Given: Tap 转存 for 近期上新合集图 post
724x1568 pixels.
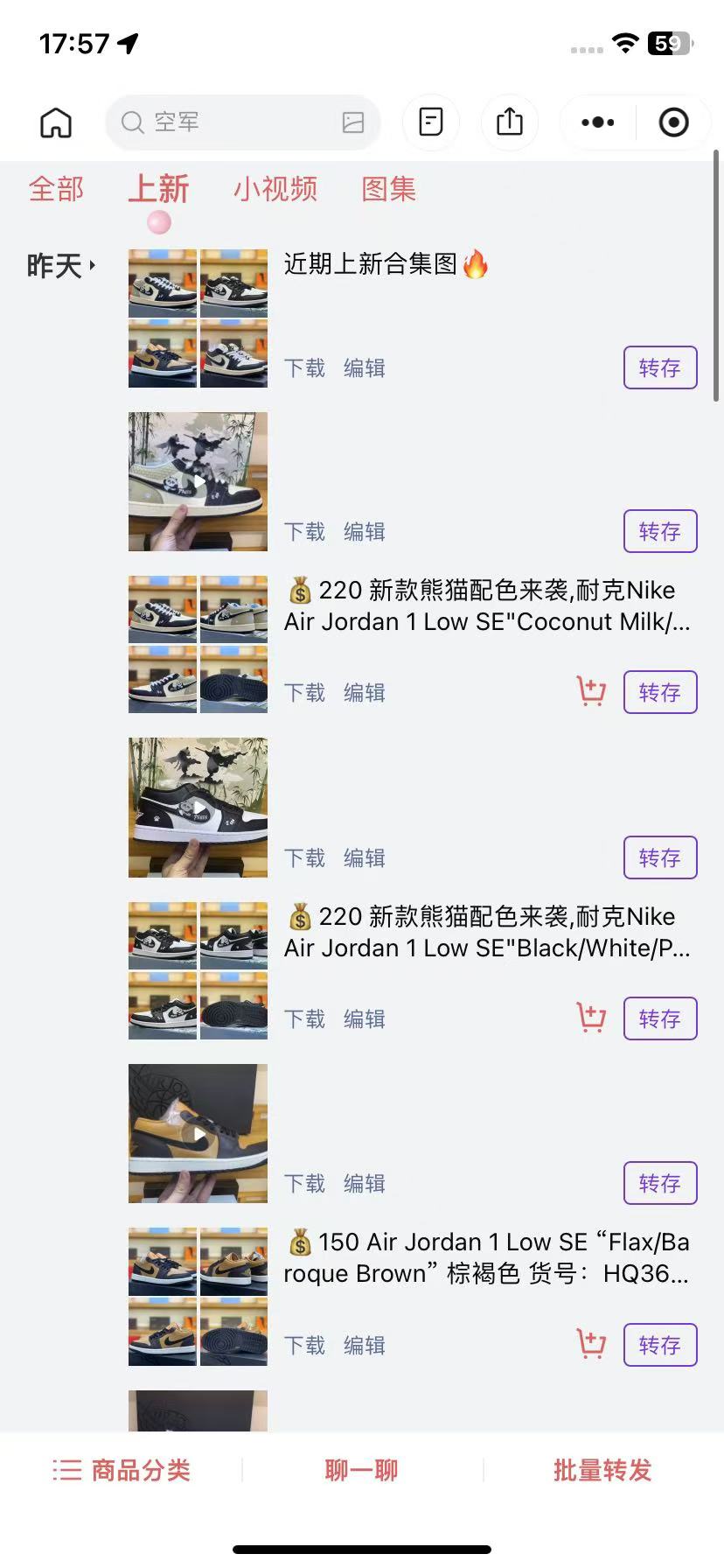Looking at the screenshot, I should point(660,367).
